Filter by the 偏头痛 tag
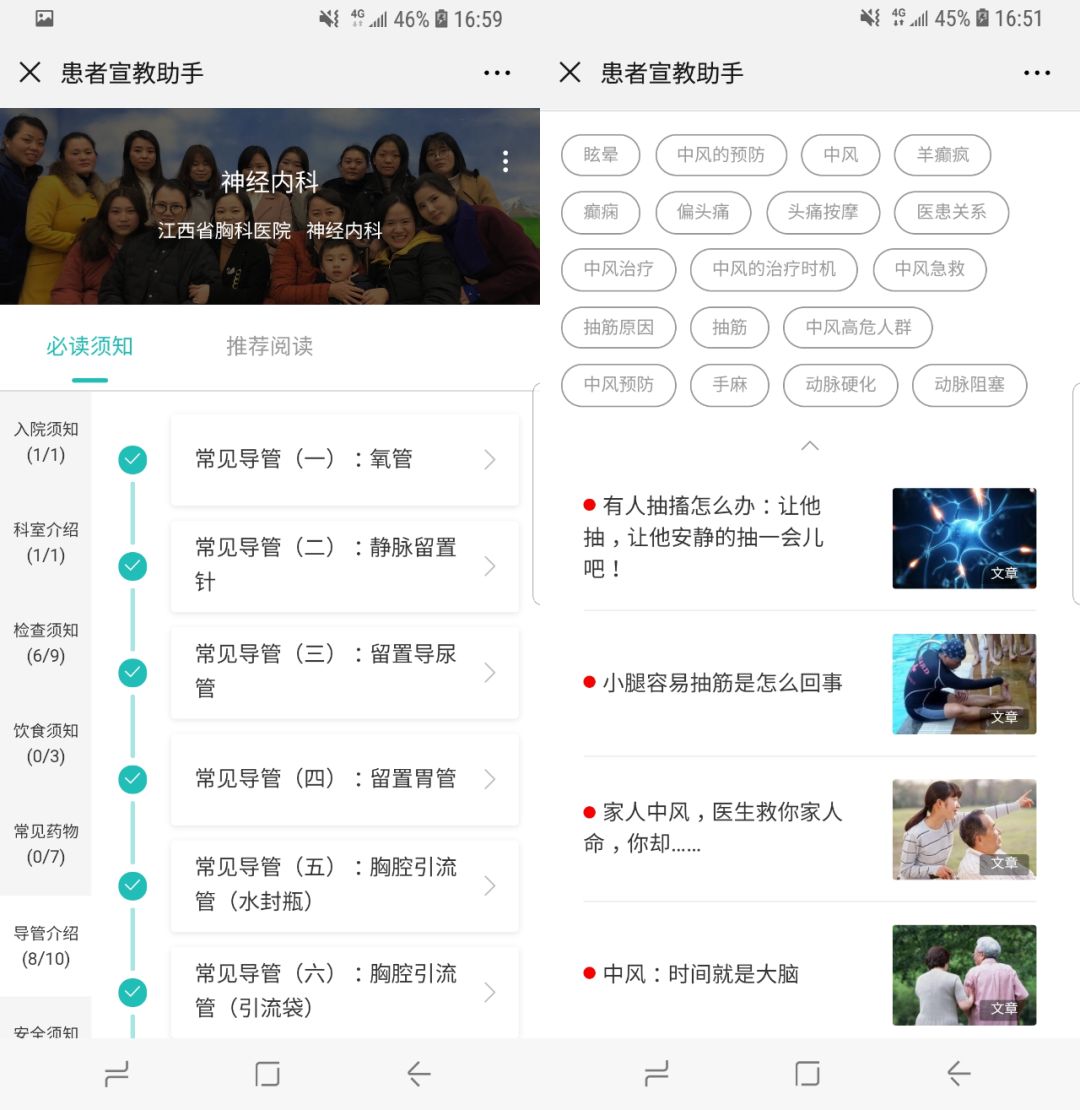Image resolution: width=1080 pixels, height=1110 pixels. (x=703, y=212)
